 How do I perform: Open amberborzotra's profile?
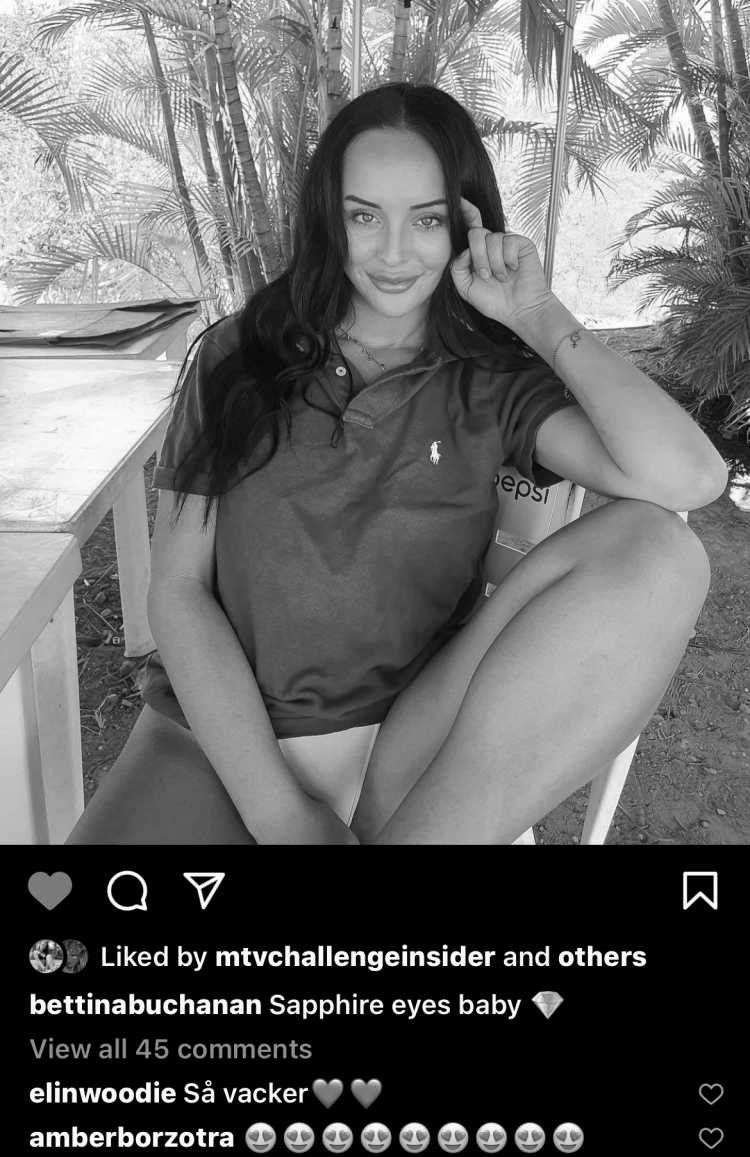click(132, 1138)
